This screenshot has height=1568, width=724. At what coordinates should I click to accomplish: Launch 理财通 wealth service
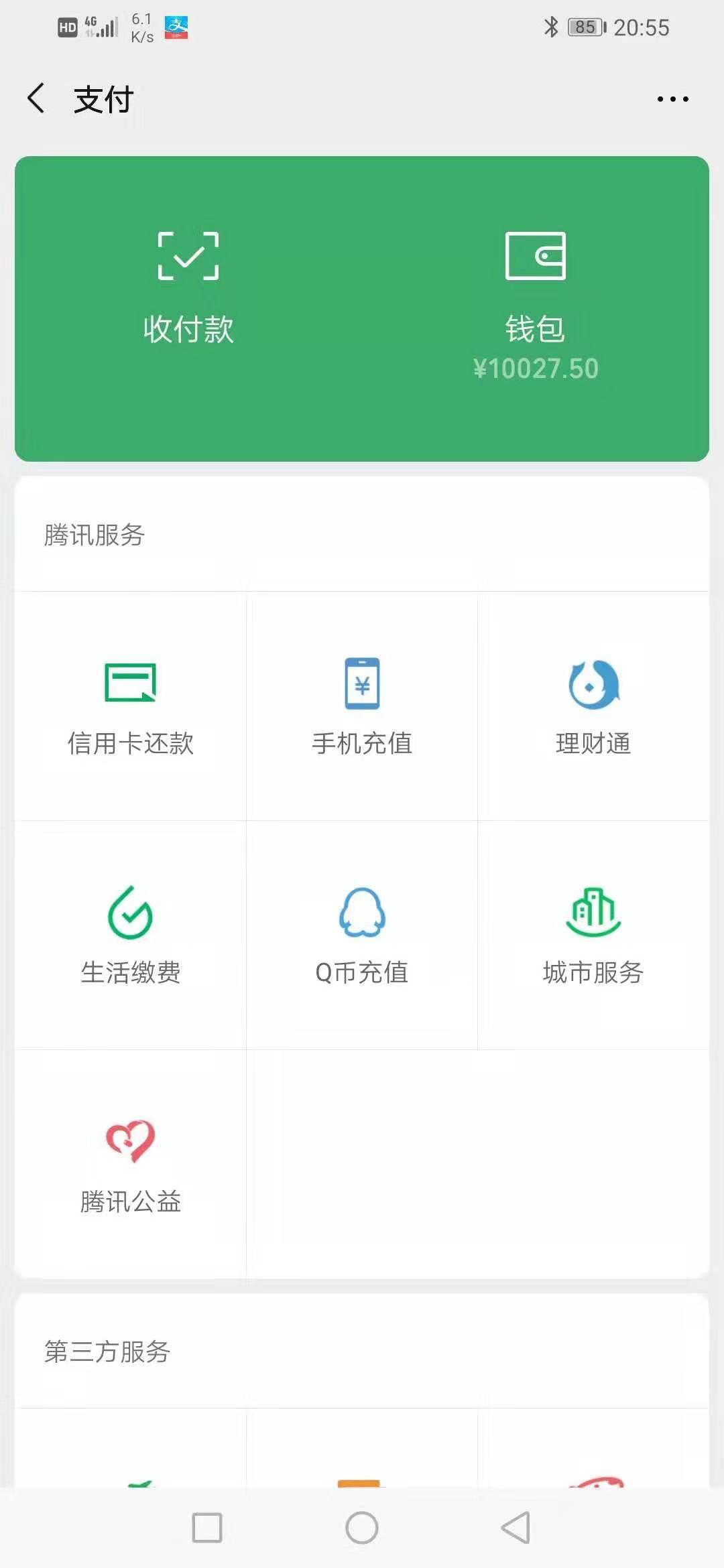(x=593, y=706)
